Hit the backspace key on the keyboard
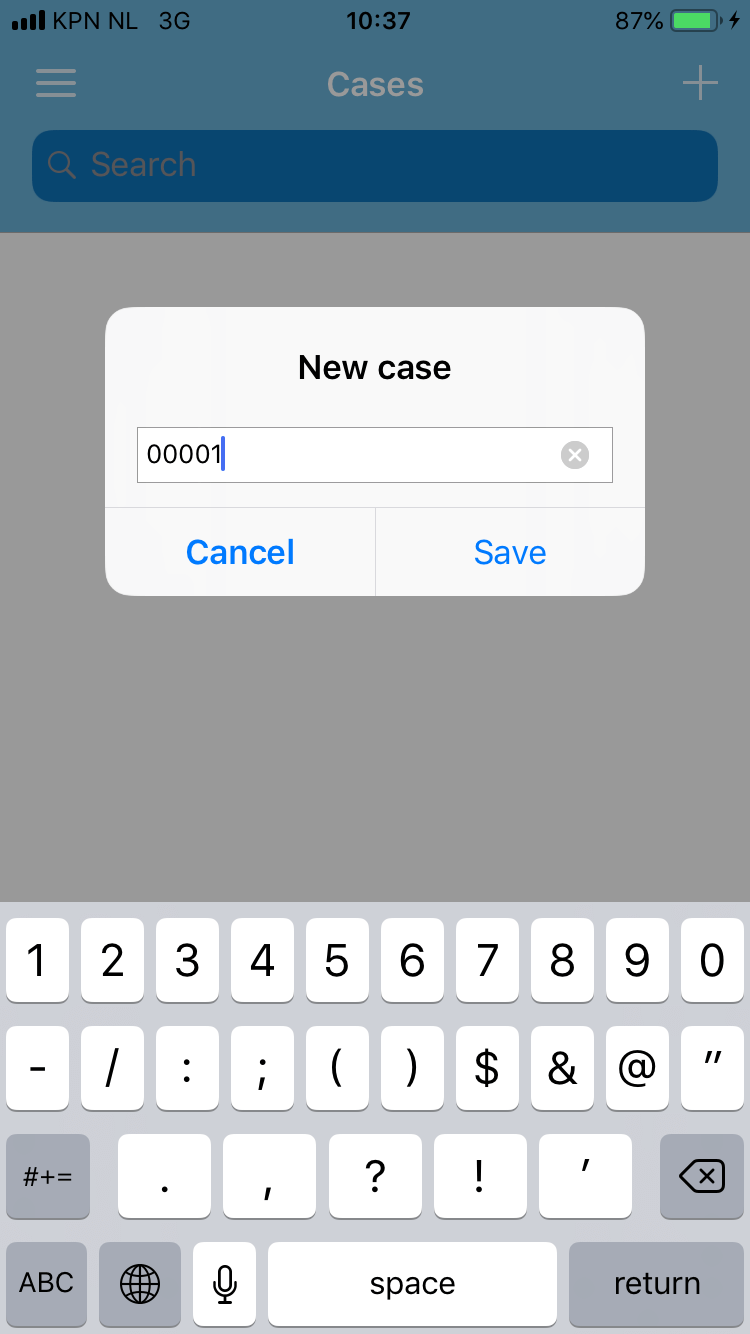750x1334 pixels. point(702,1176)
